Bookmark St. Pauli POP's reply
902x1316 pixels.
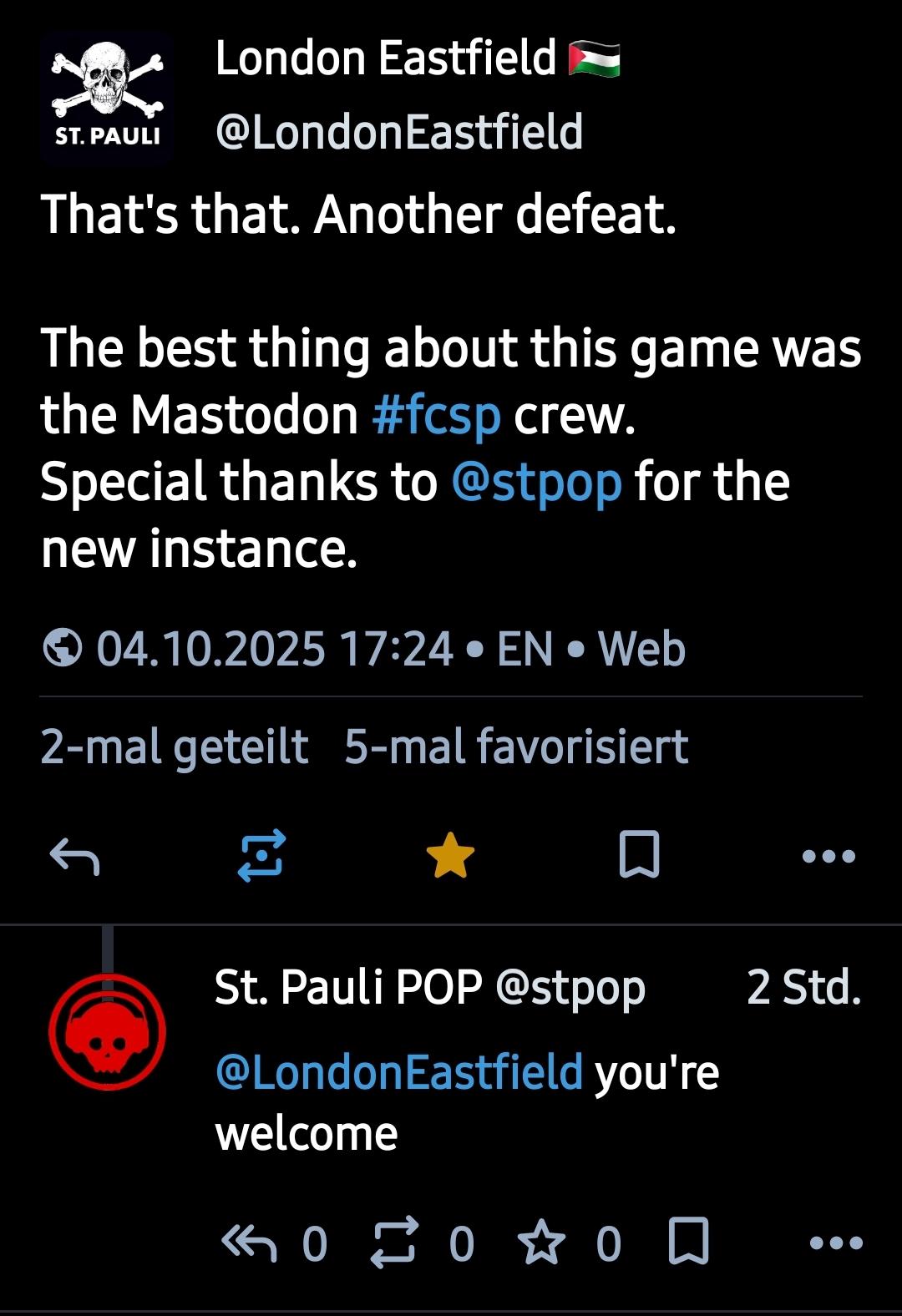(x=689, y=1242)
